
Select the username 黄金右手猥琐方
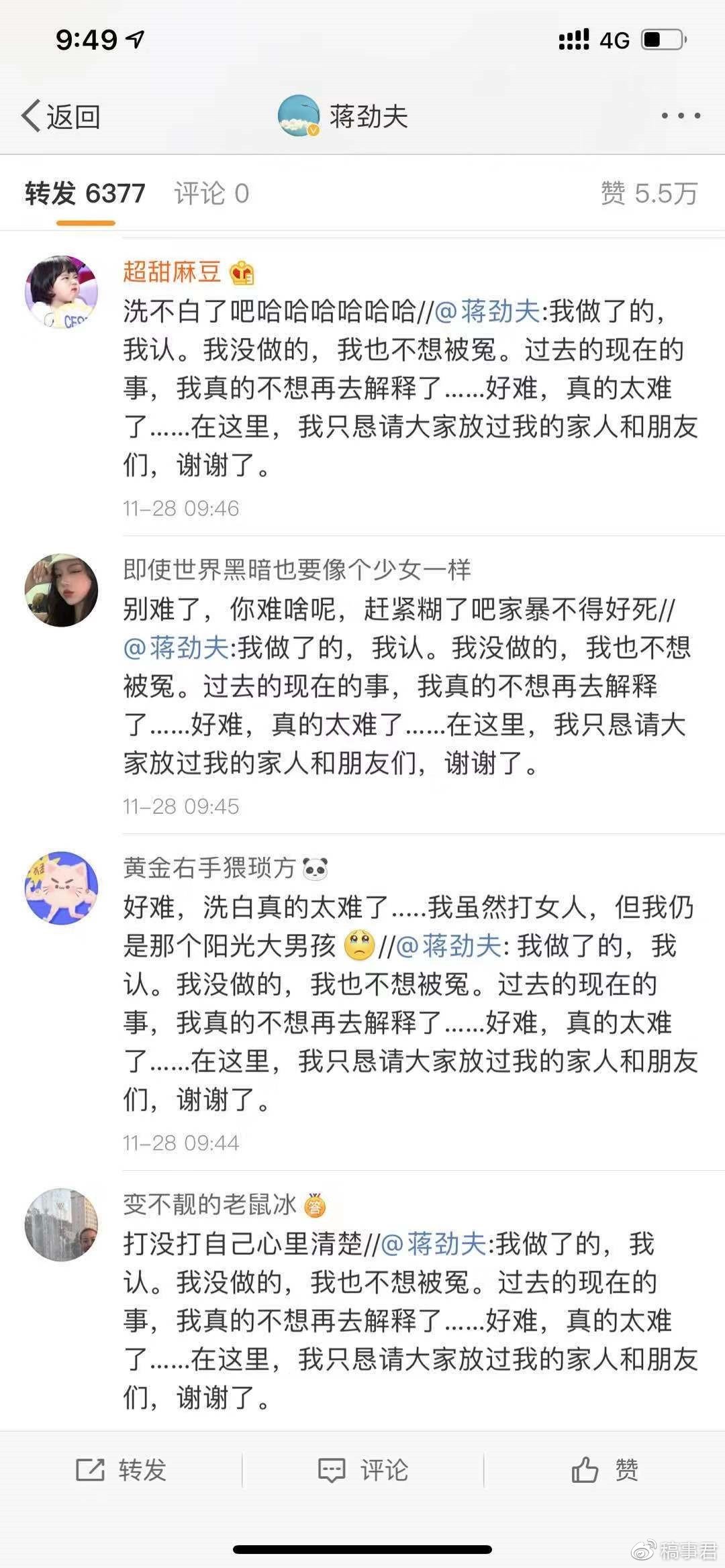[209, 868]
